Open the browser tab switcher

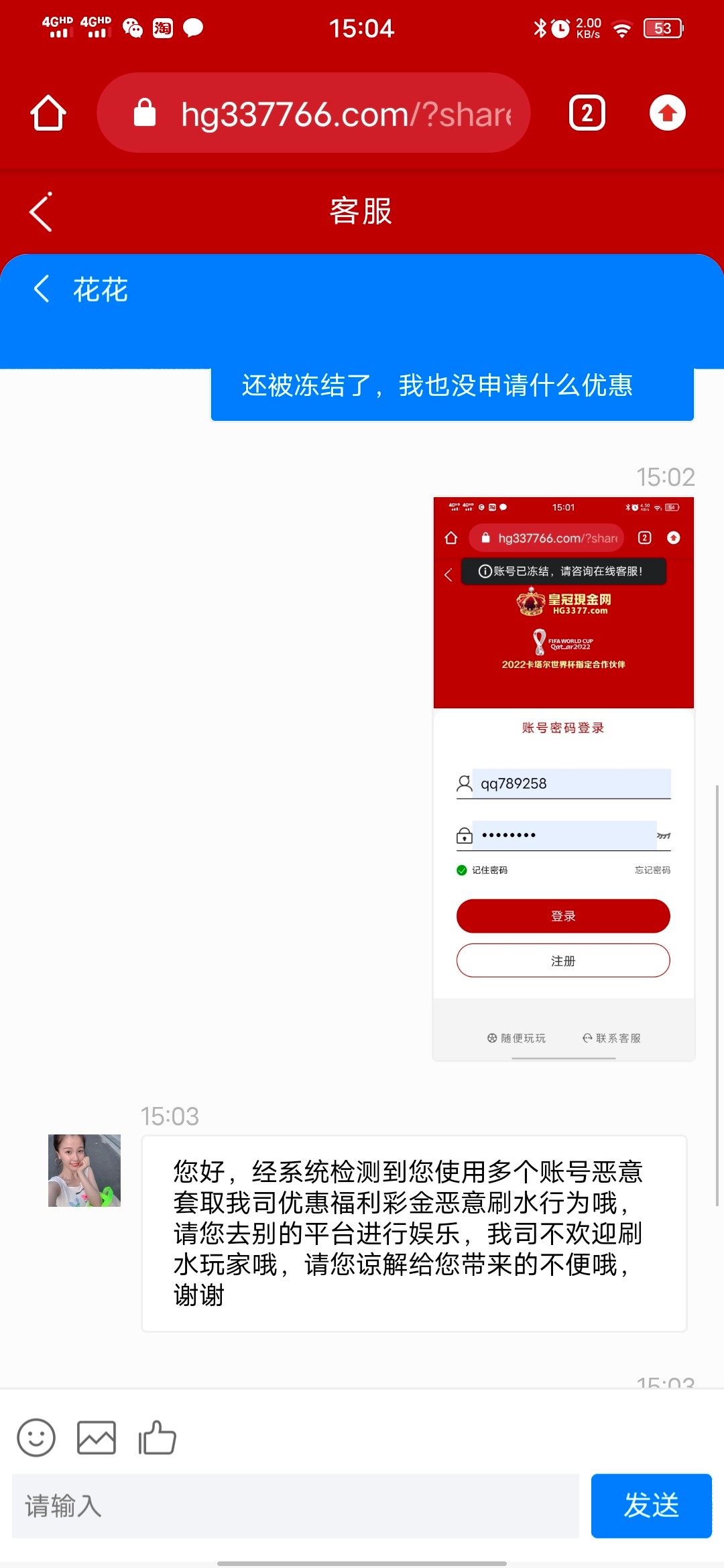point(587,113)
